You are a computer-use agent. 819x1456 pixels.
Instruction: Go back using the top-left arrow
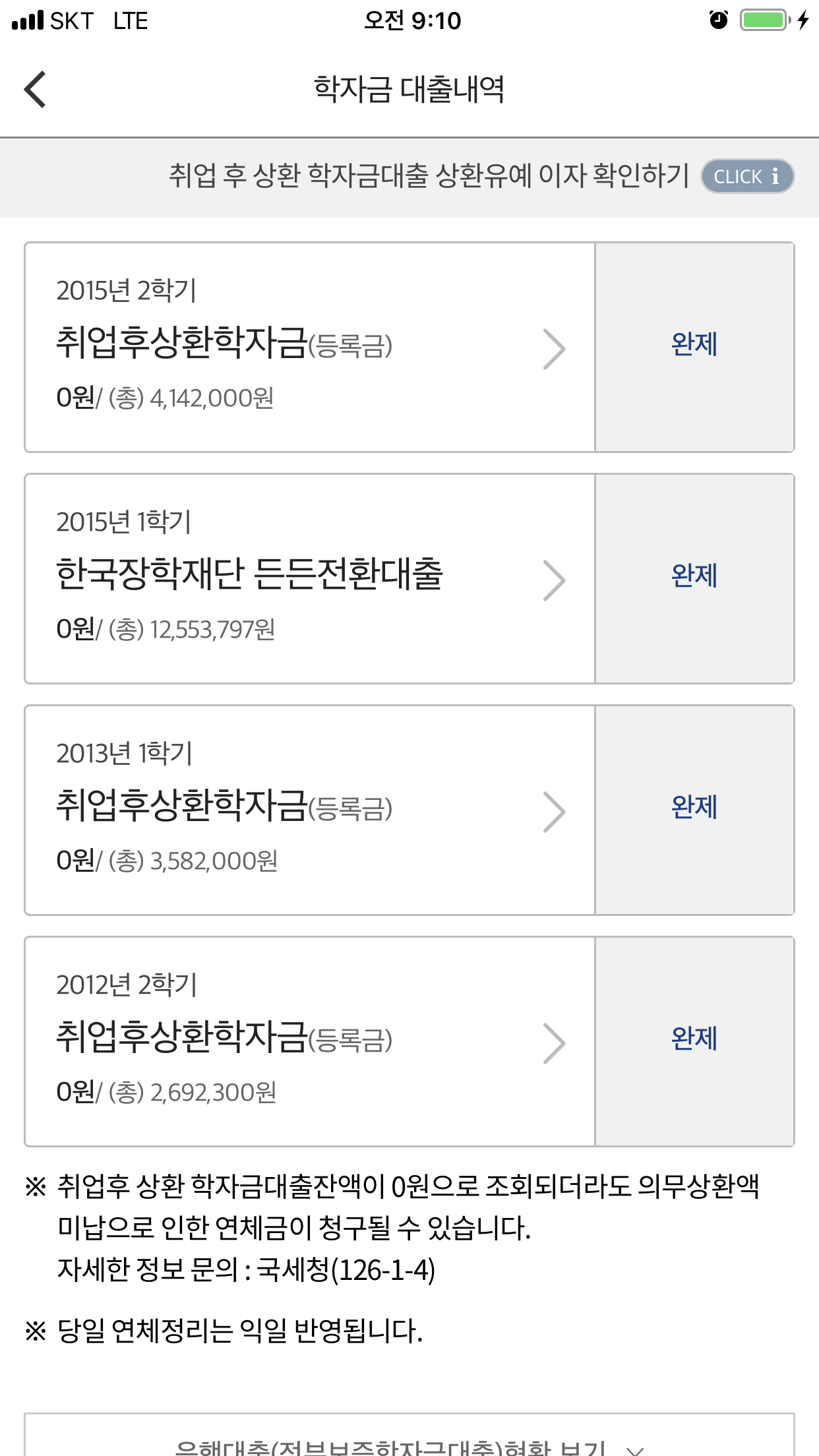click(35, 89)
